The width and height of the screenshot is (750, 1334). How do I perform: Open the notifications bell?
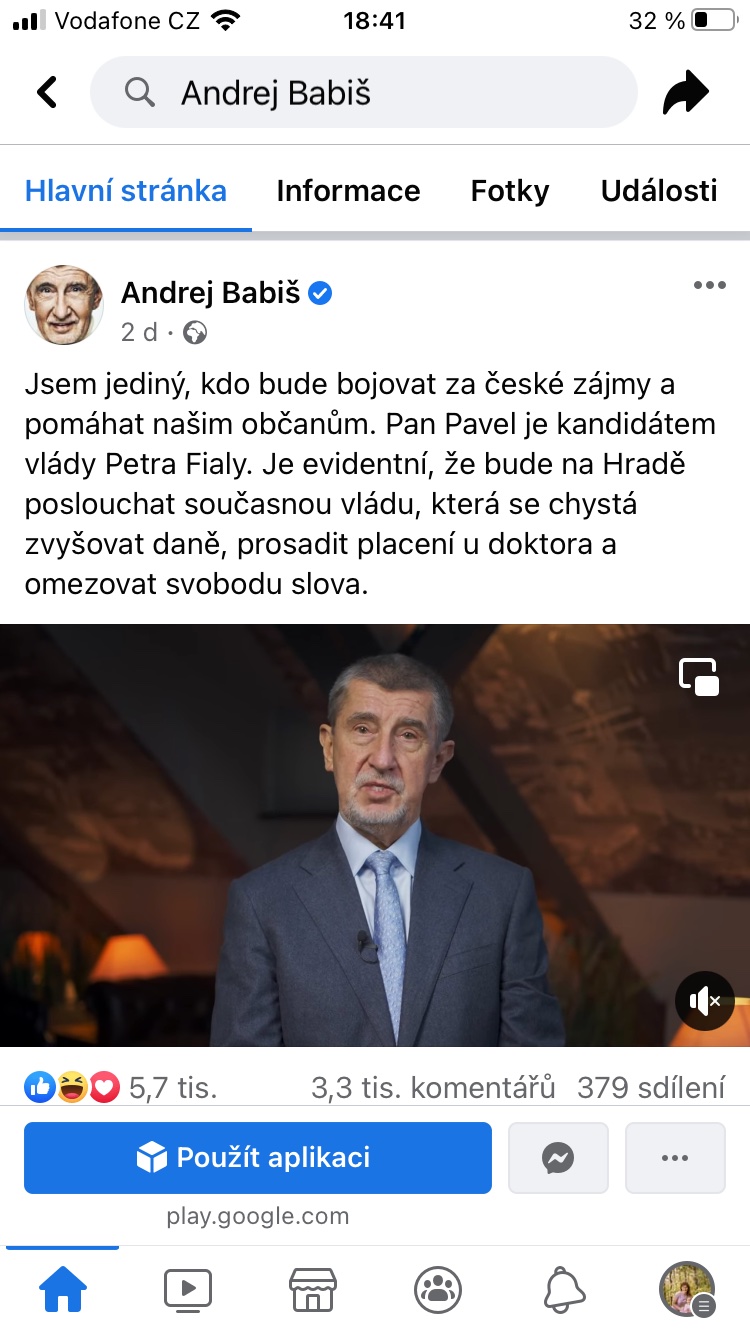564,1290
